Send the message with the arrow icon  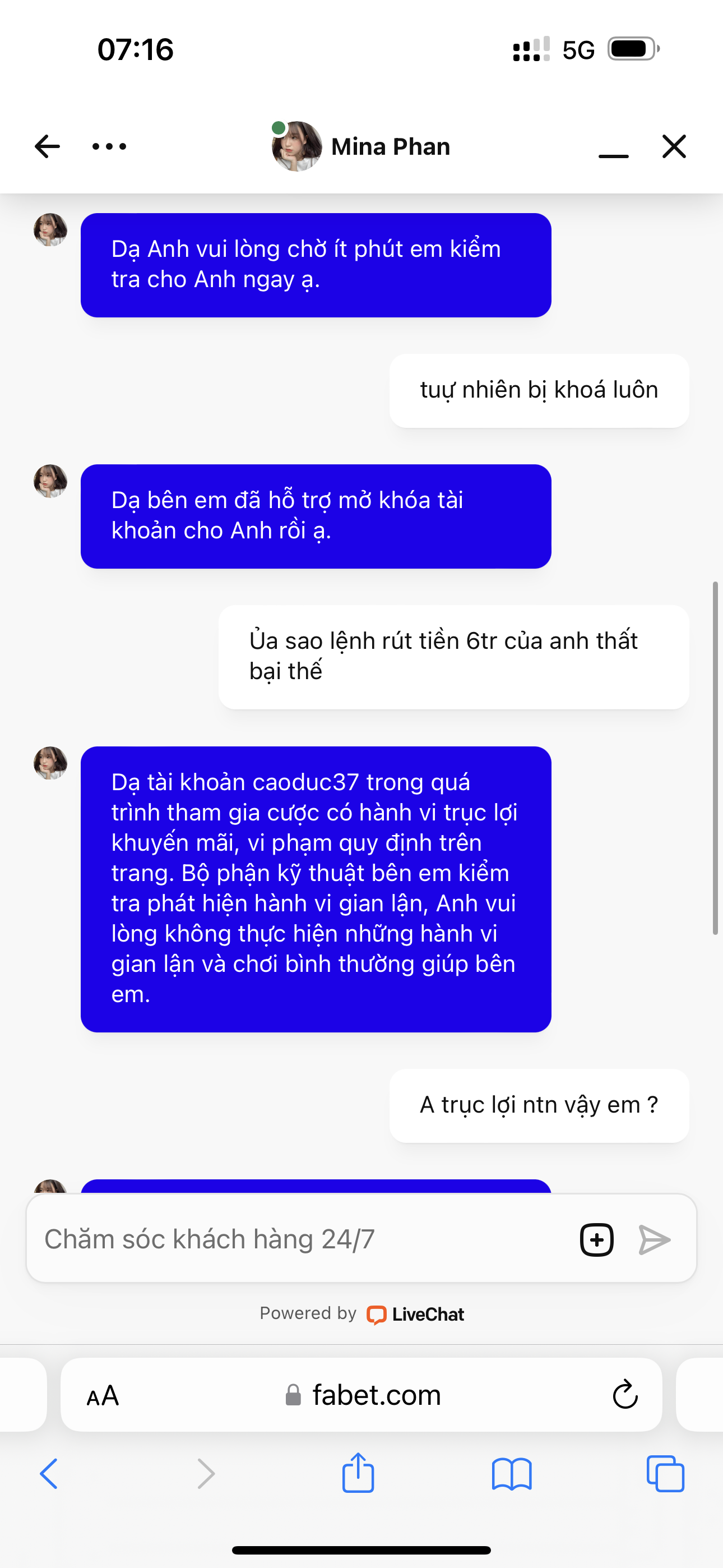coord(654,1239)
